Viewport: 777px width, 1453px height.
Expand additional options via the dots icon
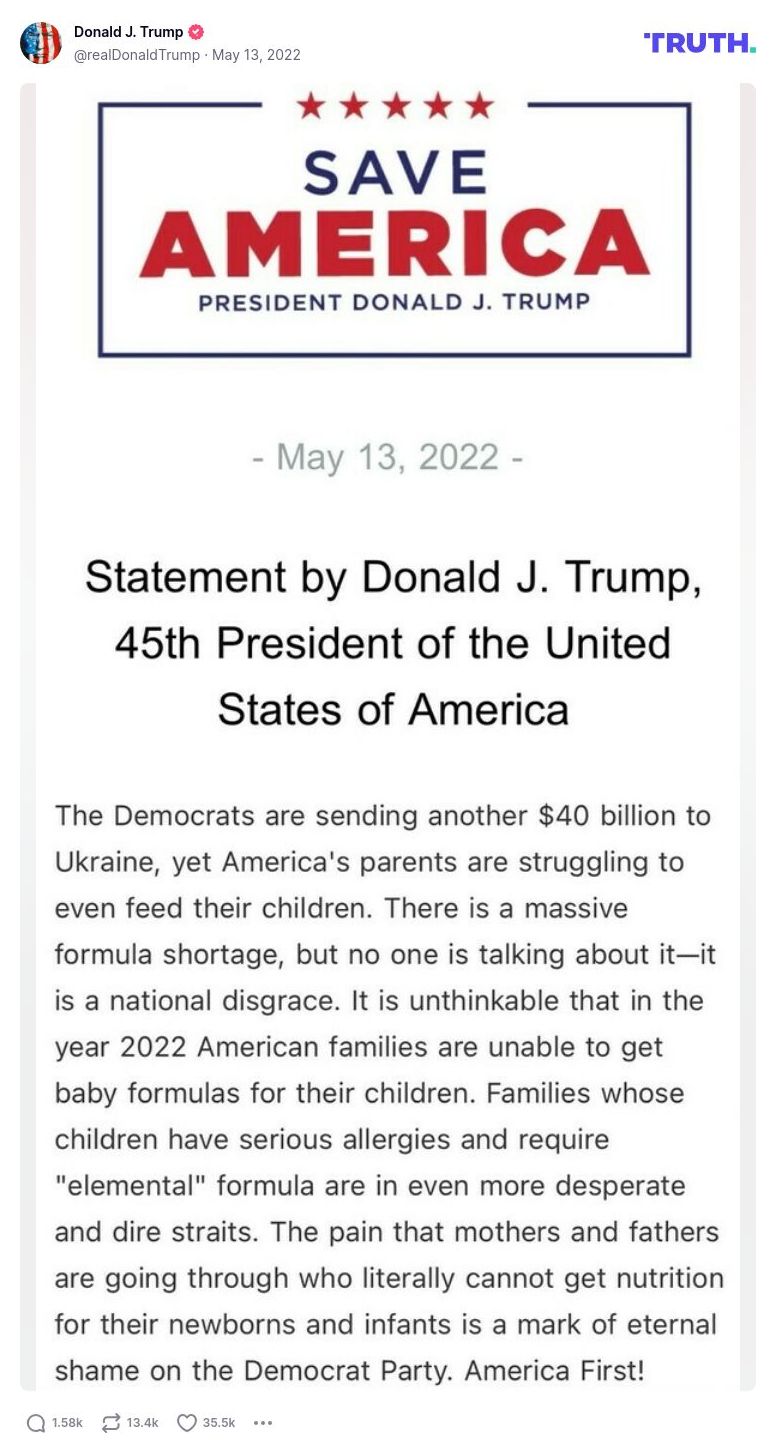coord(262,1423)
